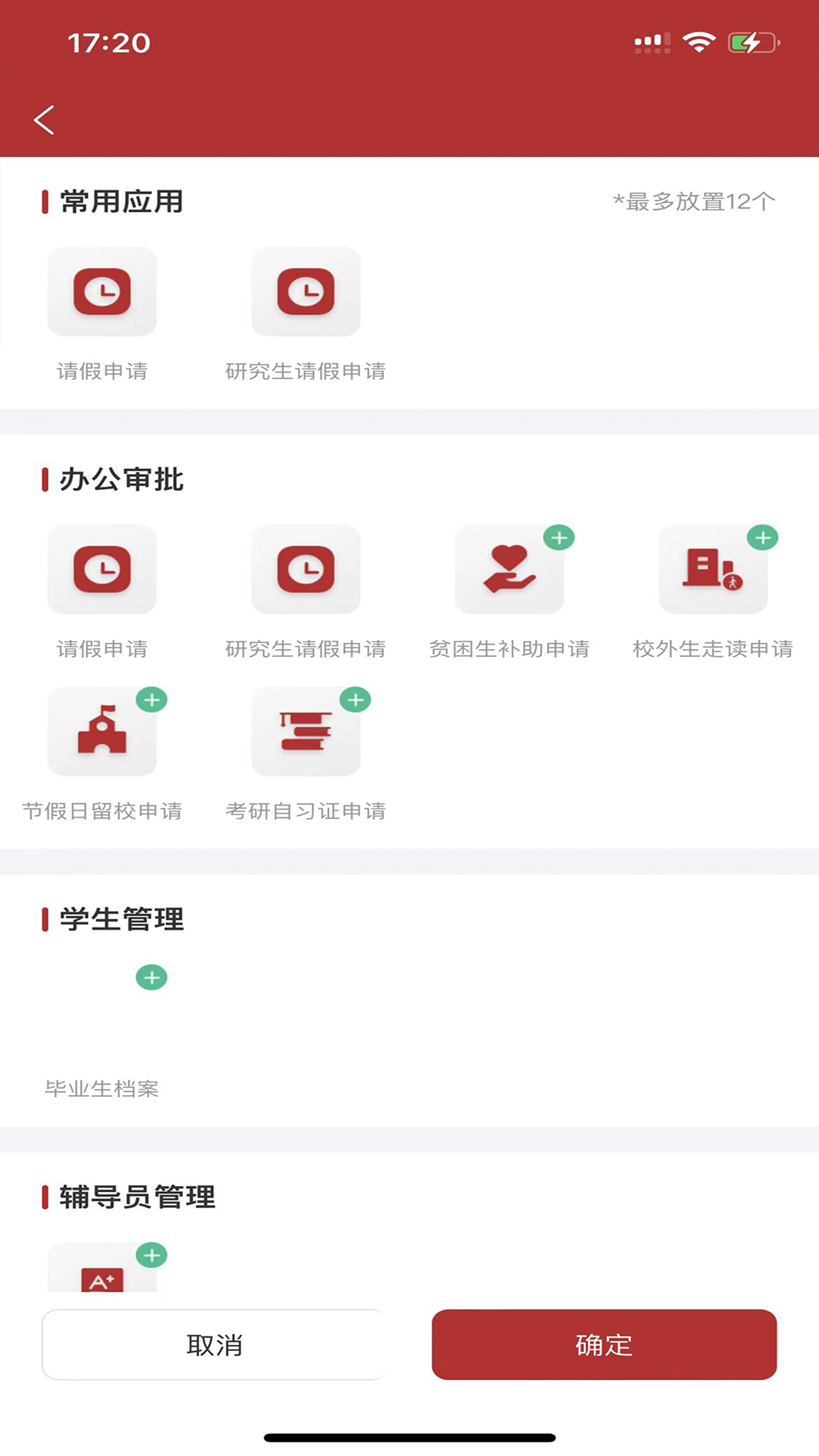Confirm changes with the 确定 button

pos(604,1345)
